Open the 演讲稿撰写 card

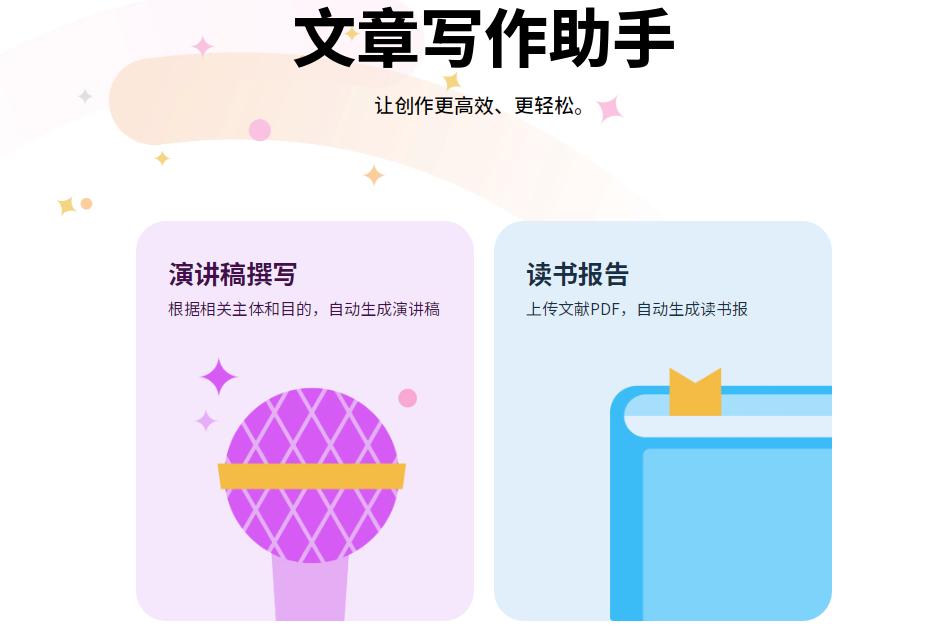[x=304, y=420]
